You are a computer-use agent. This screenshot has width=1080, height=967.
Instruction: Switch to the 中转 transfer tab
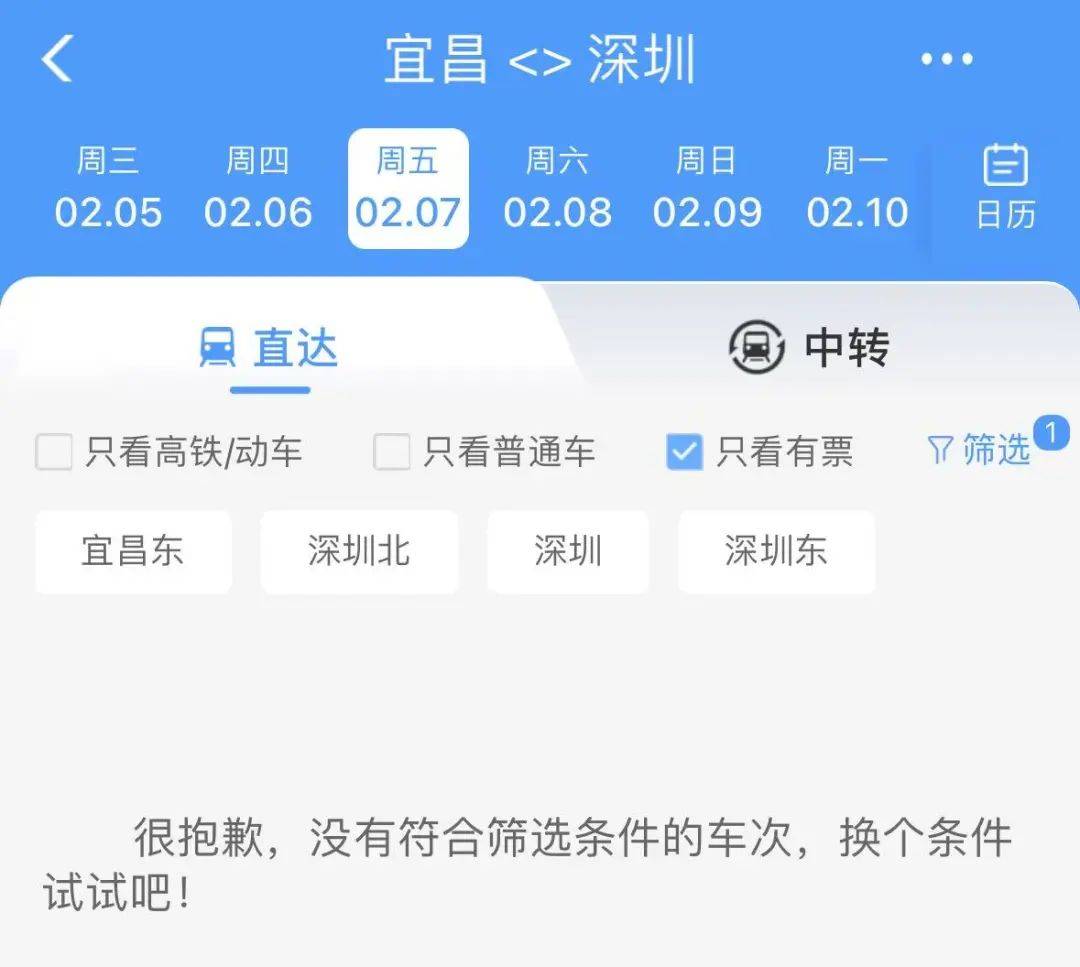click(809, 348)
